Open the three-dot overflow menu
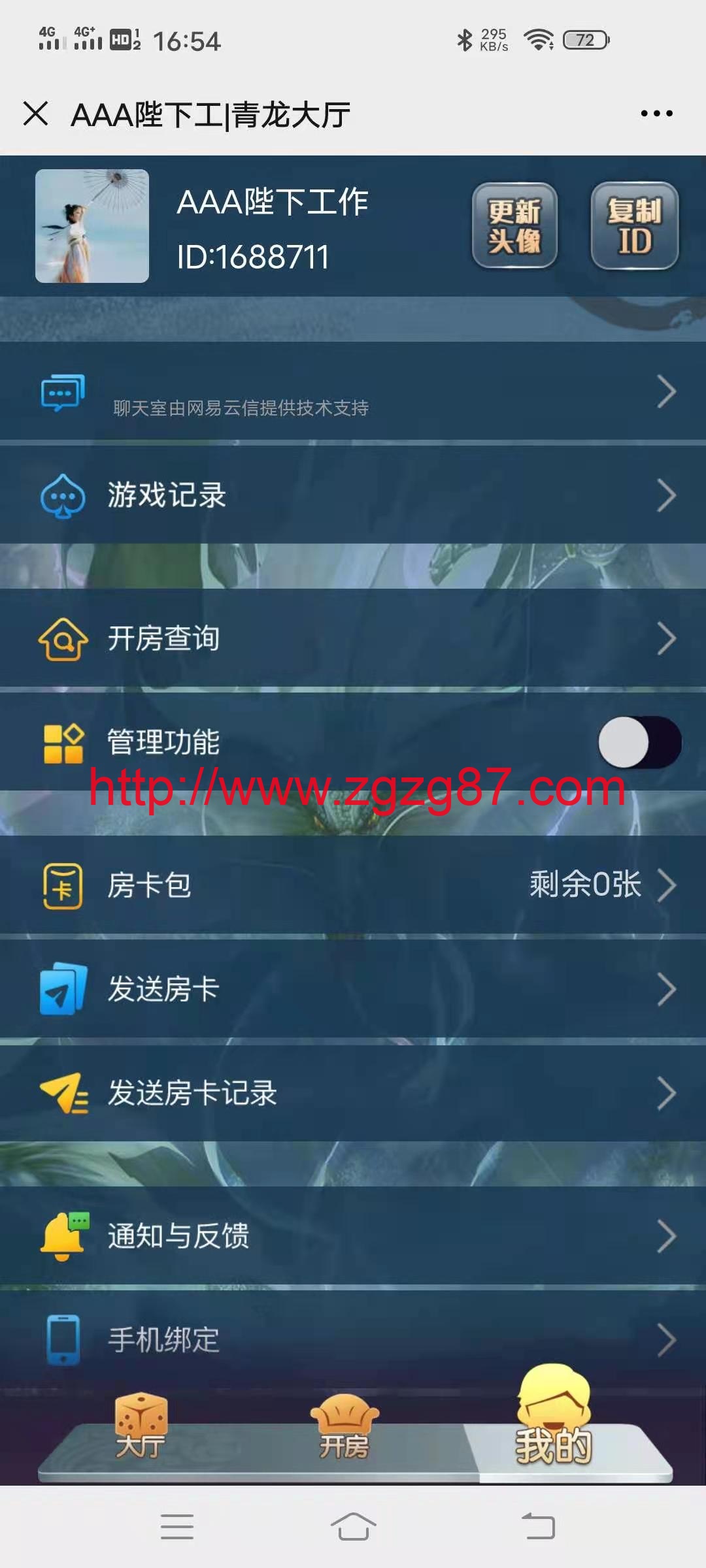 tap(656, 114)
